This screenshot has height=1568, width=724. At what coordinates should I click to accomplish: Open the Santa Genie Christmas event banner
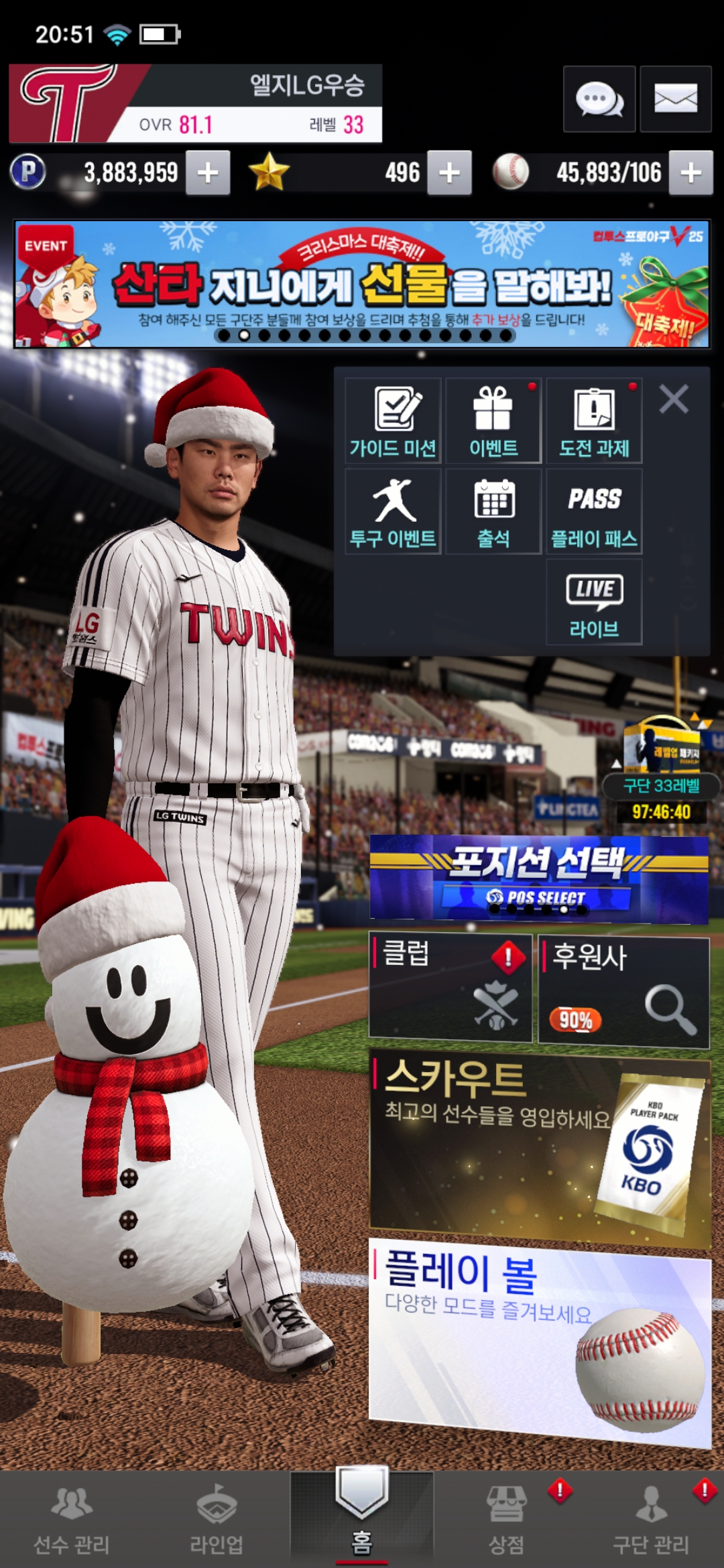[x=362, y=284]
